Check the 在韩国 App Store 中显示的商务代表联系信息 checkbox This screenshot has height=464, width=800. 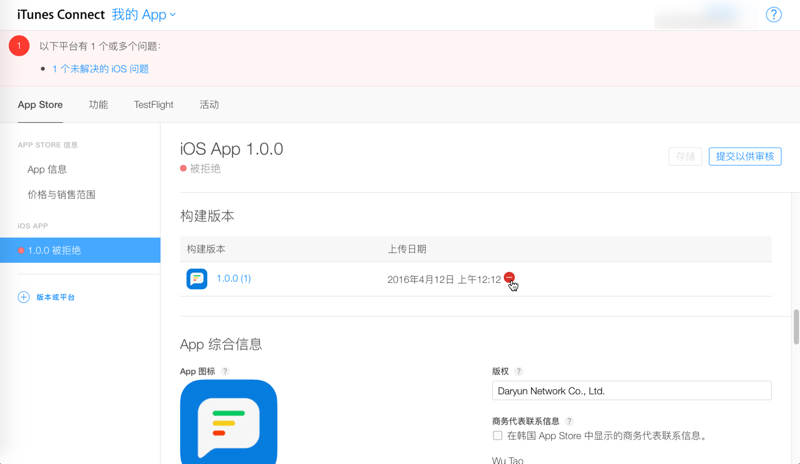[x=497, y=436]
